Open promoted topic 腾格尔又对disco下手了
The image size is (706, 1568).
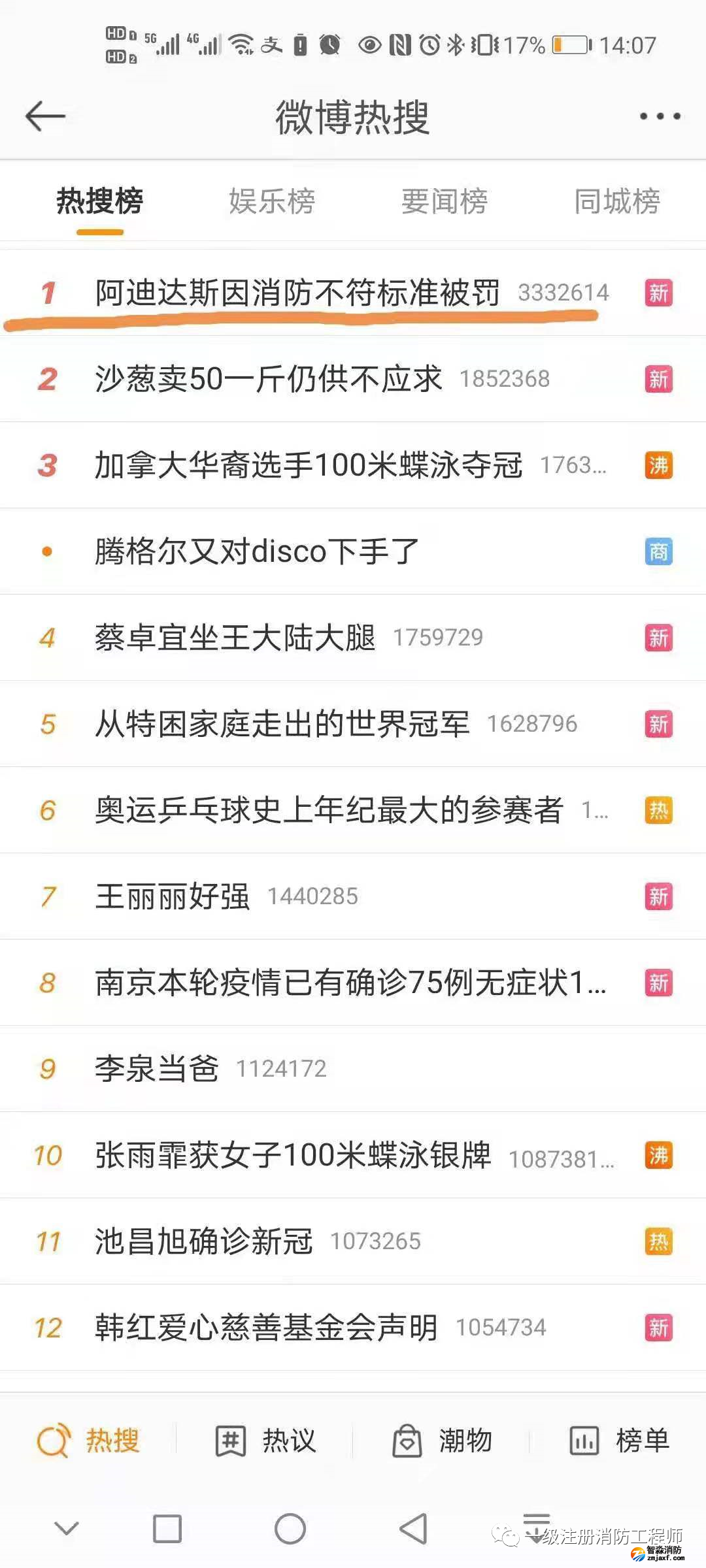[257, 551]
